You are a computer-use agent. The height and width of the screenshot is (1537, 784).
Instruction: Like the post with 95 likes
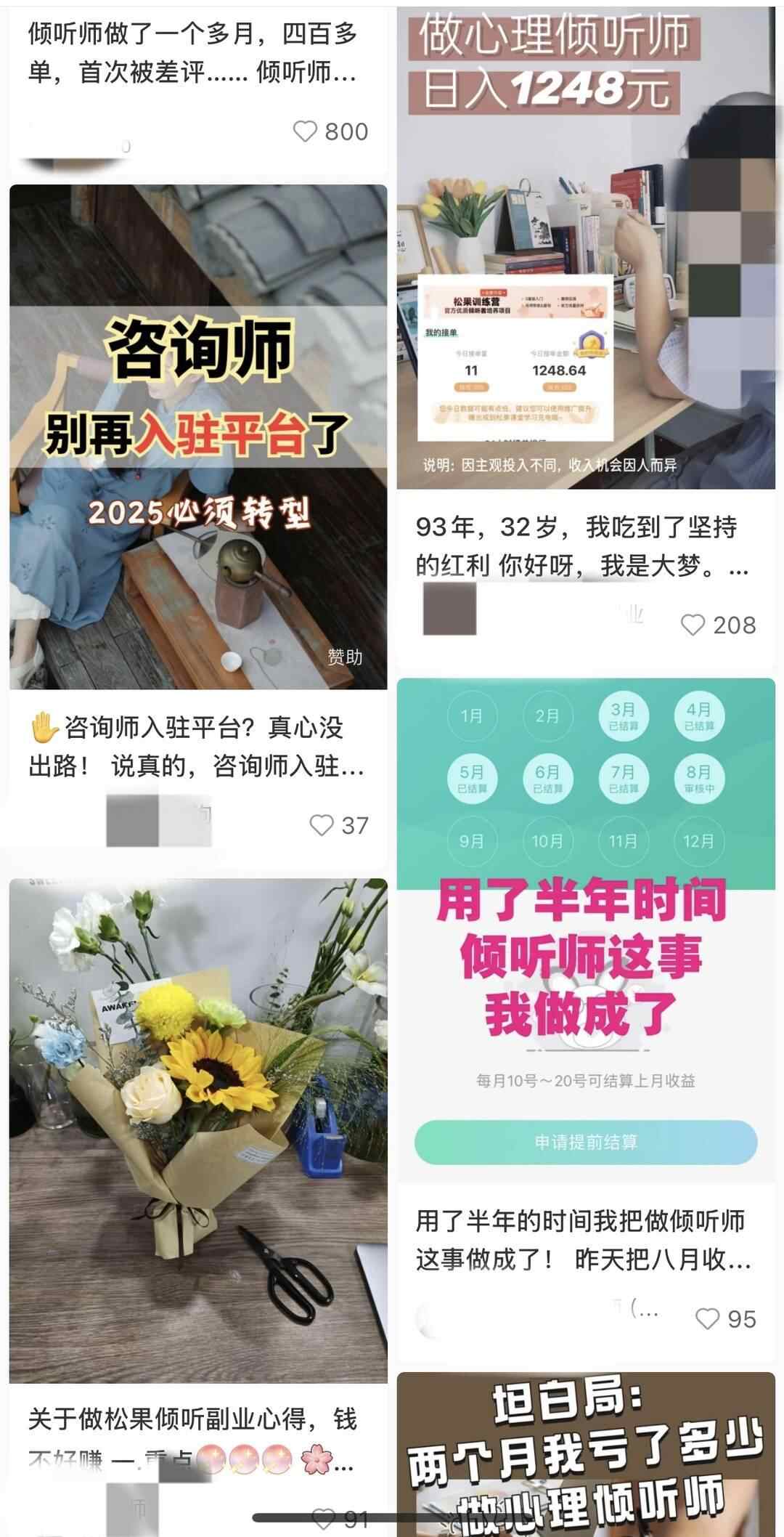pos(707,1318)
